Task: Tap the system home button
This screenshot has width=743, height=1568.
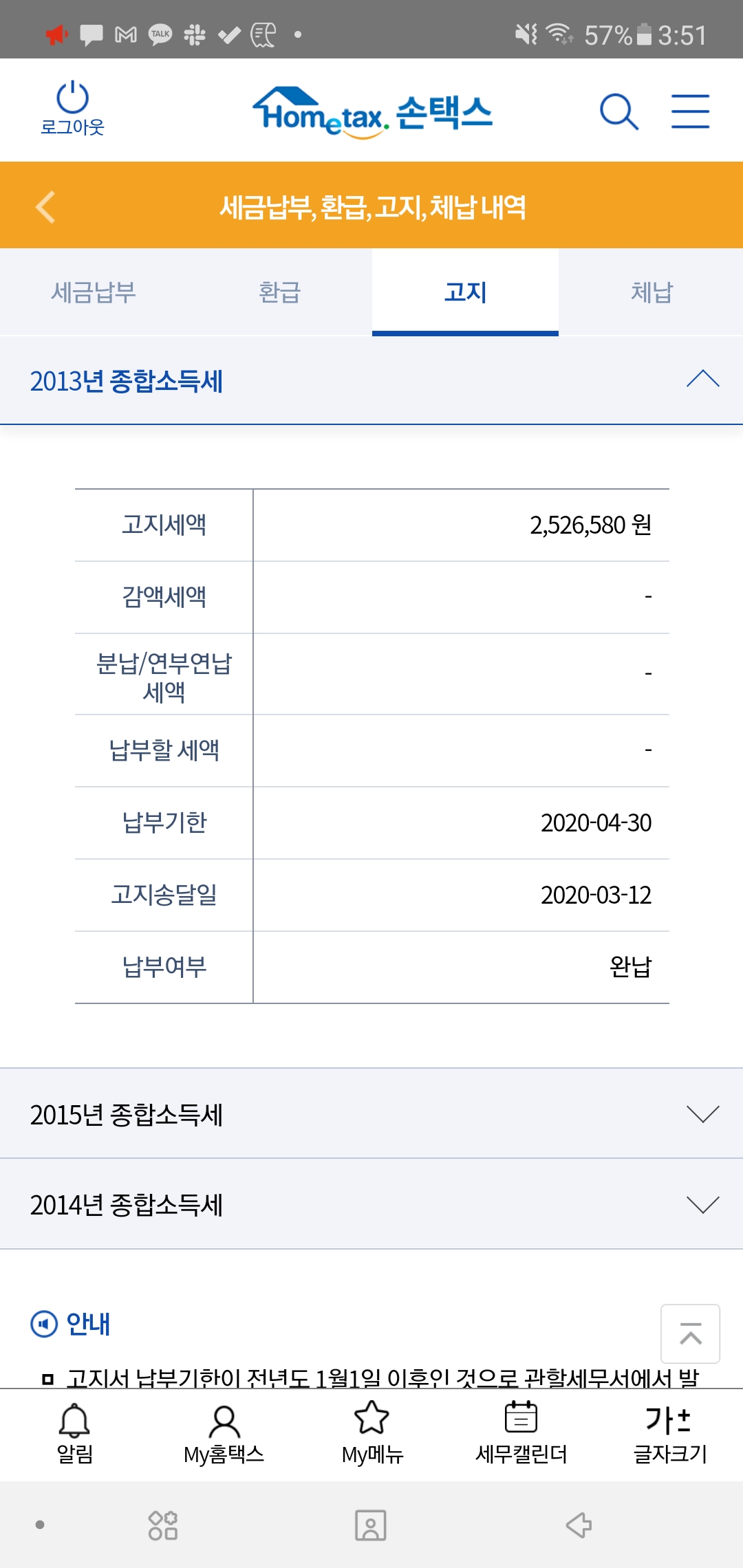Action: tap(370, 1525)
